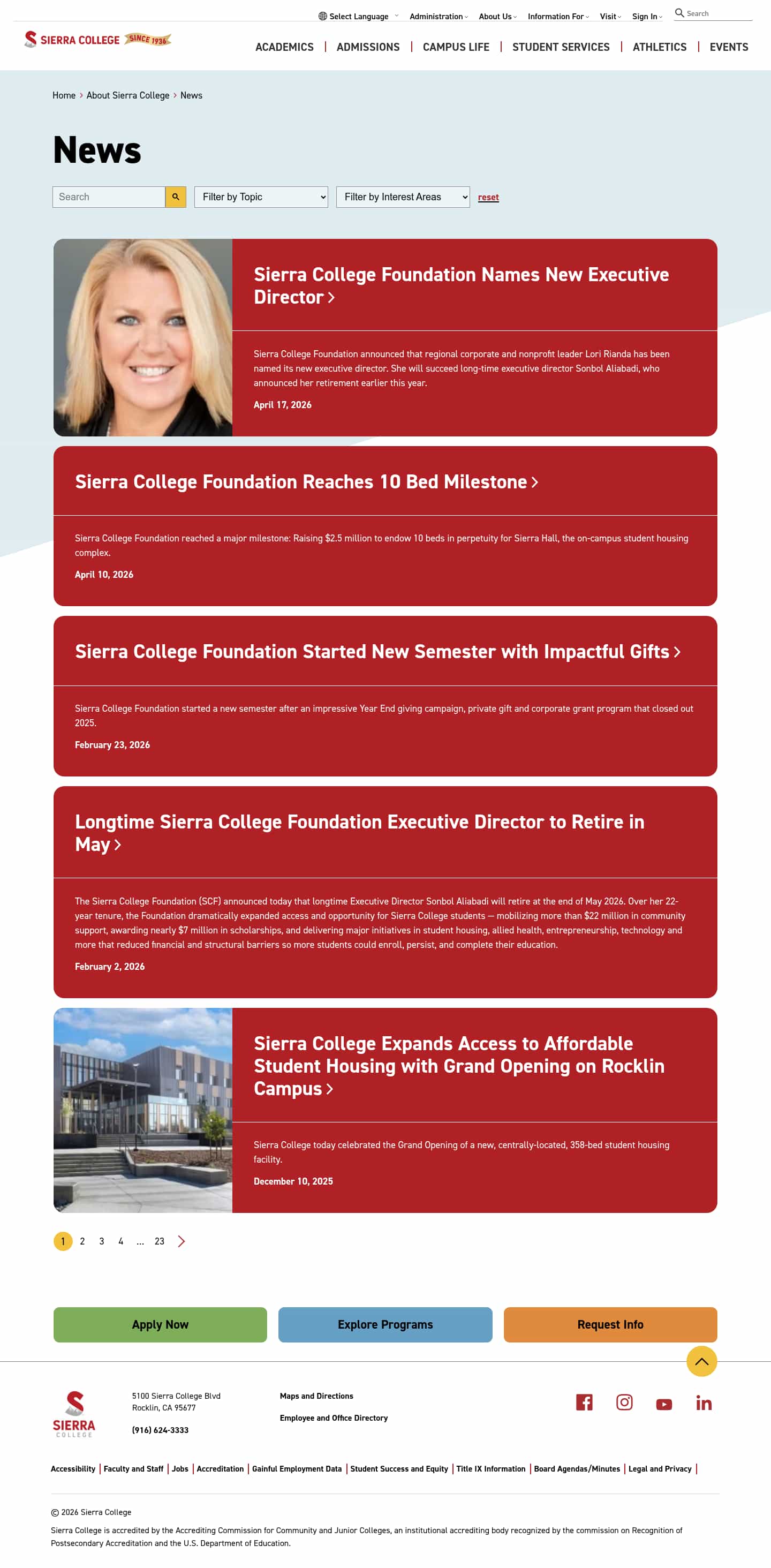Tap the Request Info button

(610, 1324)
